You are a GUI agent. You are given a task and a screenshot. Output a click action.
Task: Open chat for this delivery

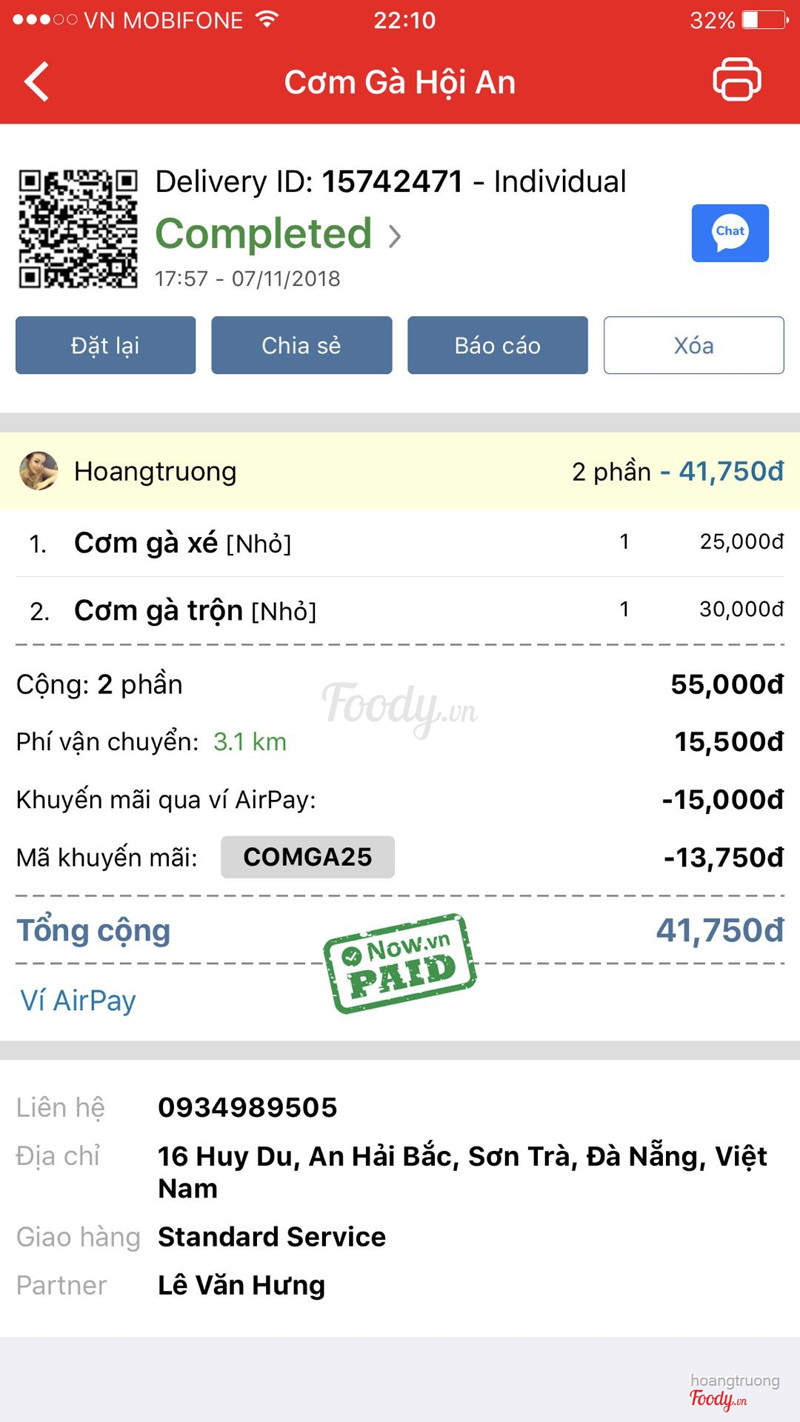pos(730,233)
